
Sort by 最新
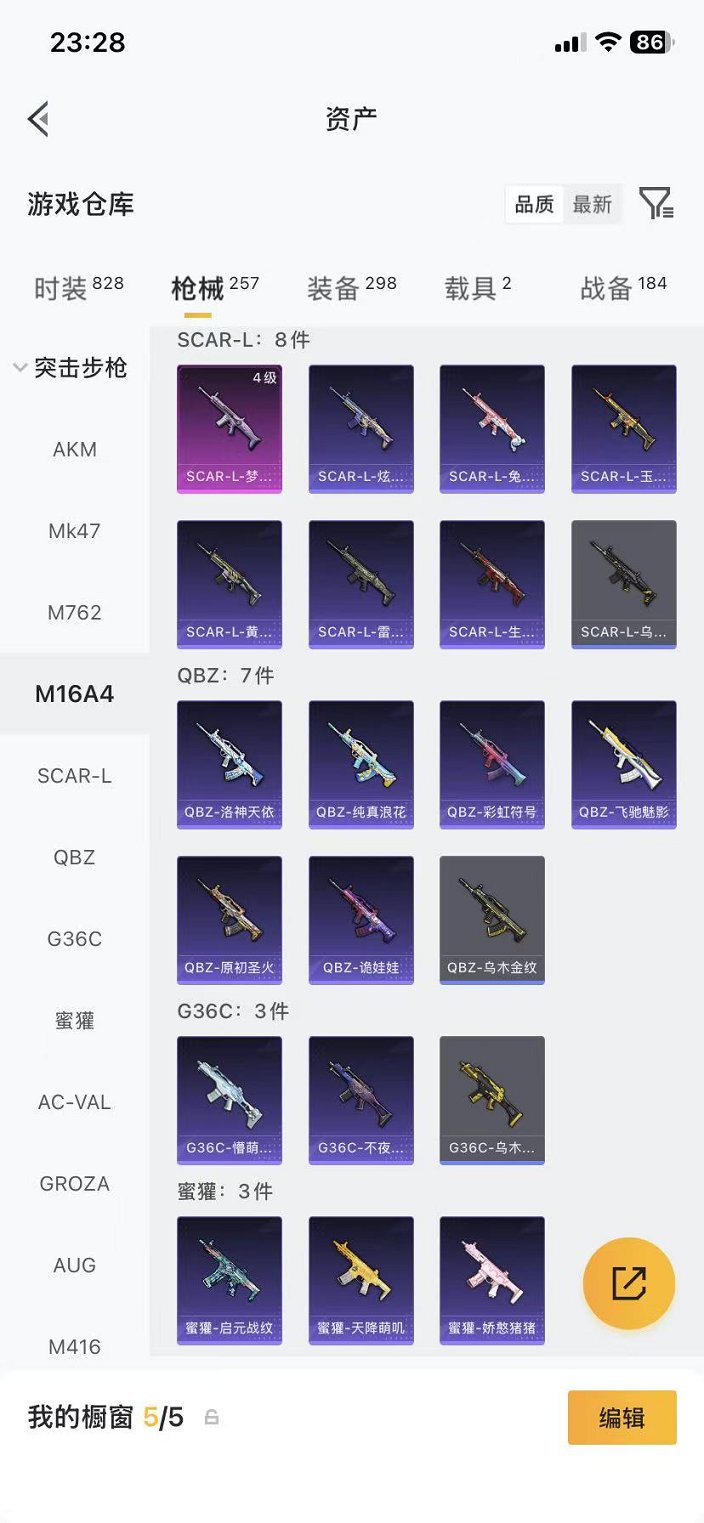(x=592, y=204)
